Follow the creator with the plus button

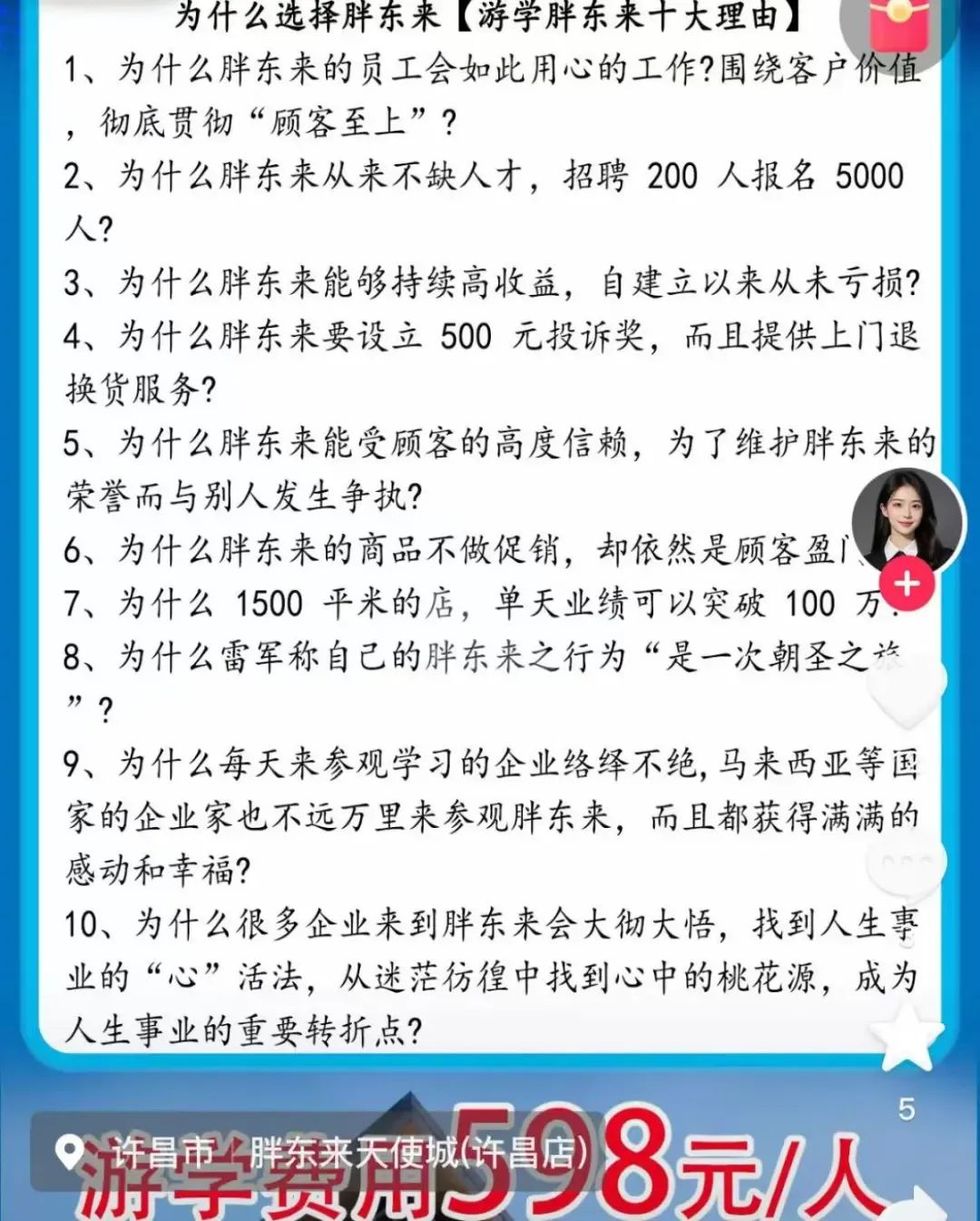tap(906, 584)
